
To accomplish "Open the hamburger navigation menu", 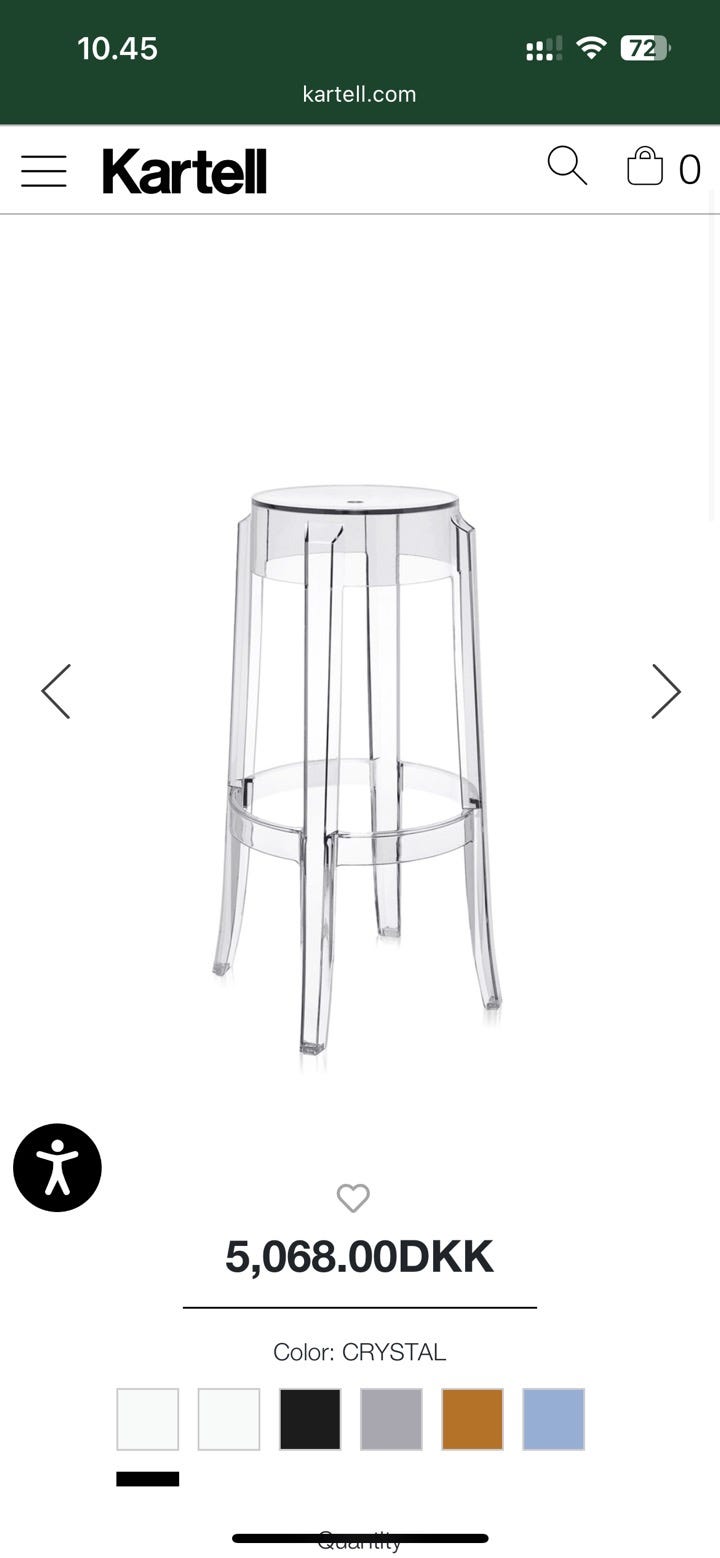I will 44,171.
